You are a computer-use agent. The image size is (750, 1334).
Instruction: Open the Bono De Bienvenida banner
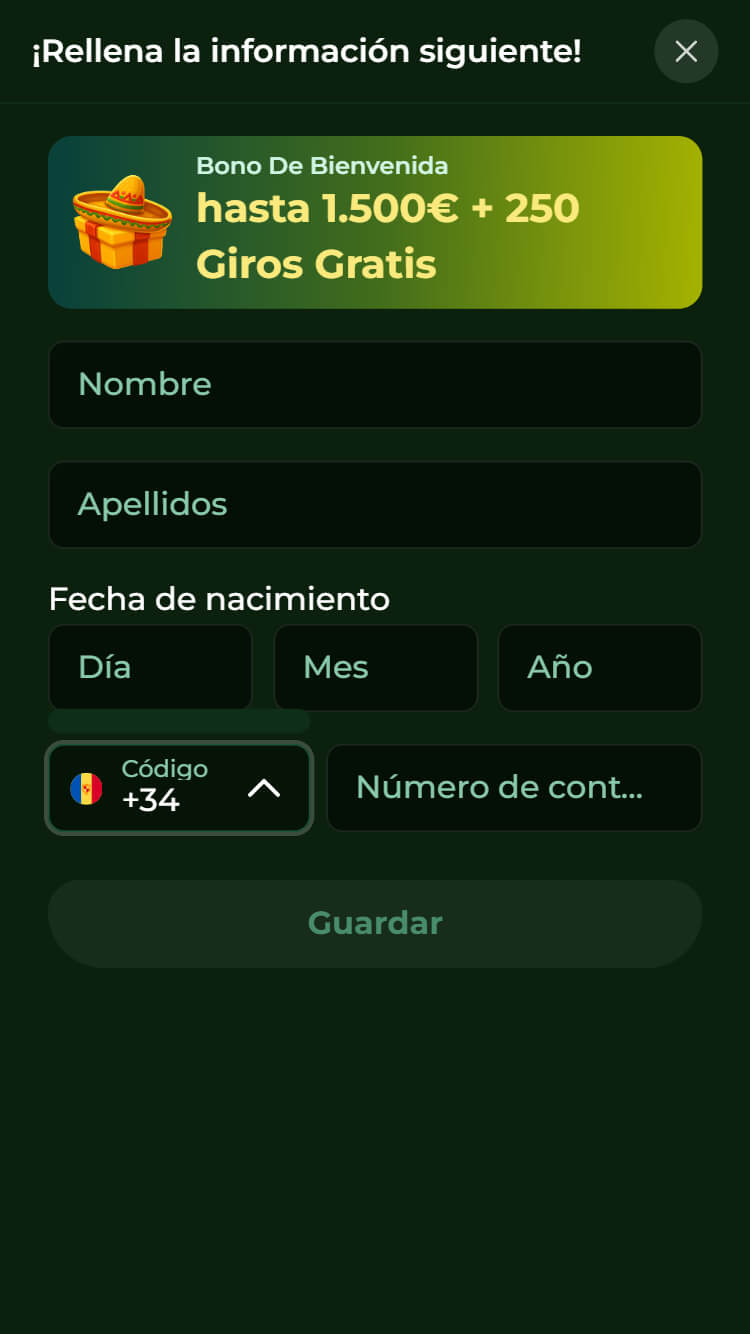pyautogui.click(x=375, y=222)
